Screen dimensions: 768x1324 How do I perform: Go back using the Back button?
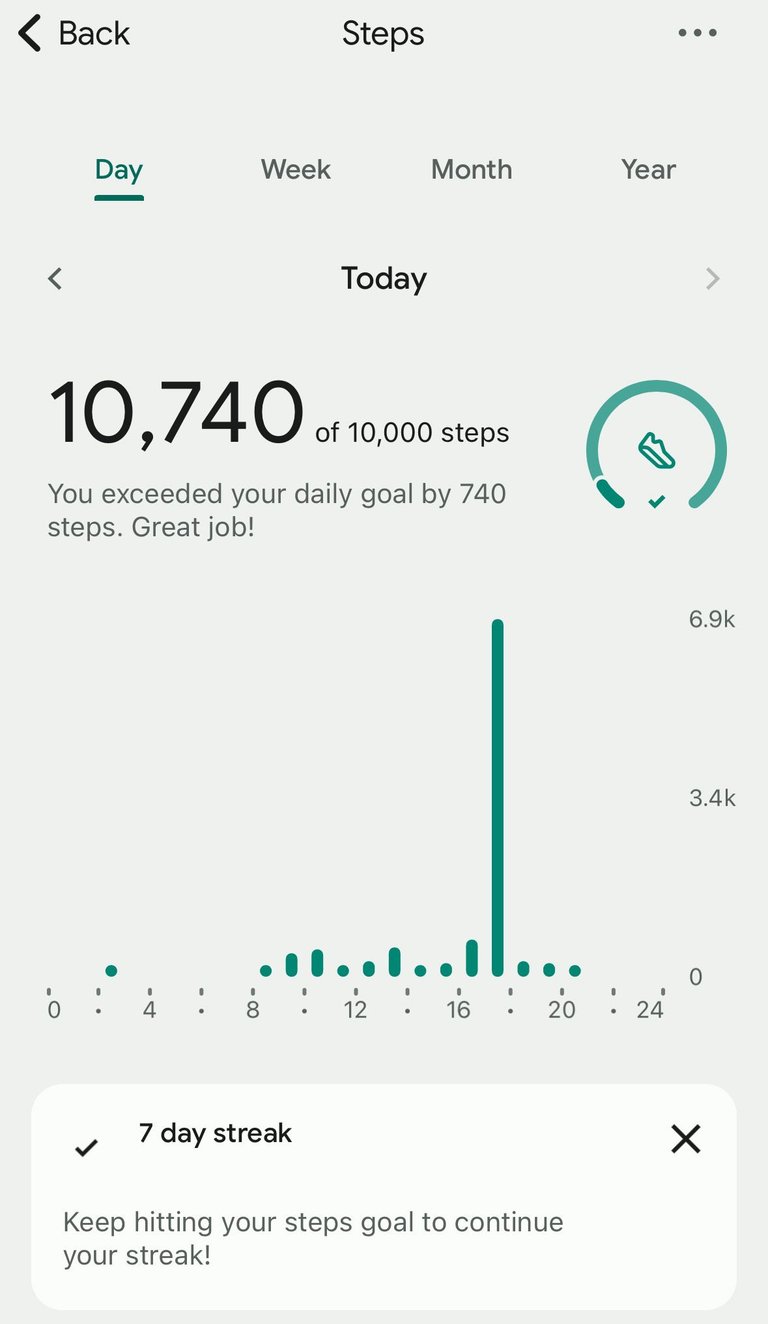point(74,33)
